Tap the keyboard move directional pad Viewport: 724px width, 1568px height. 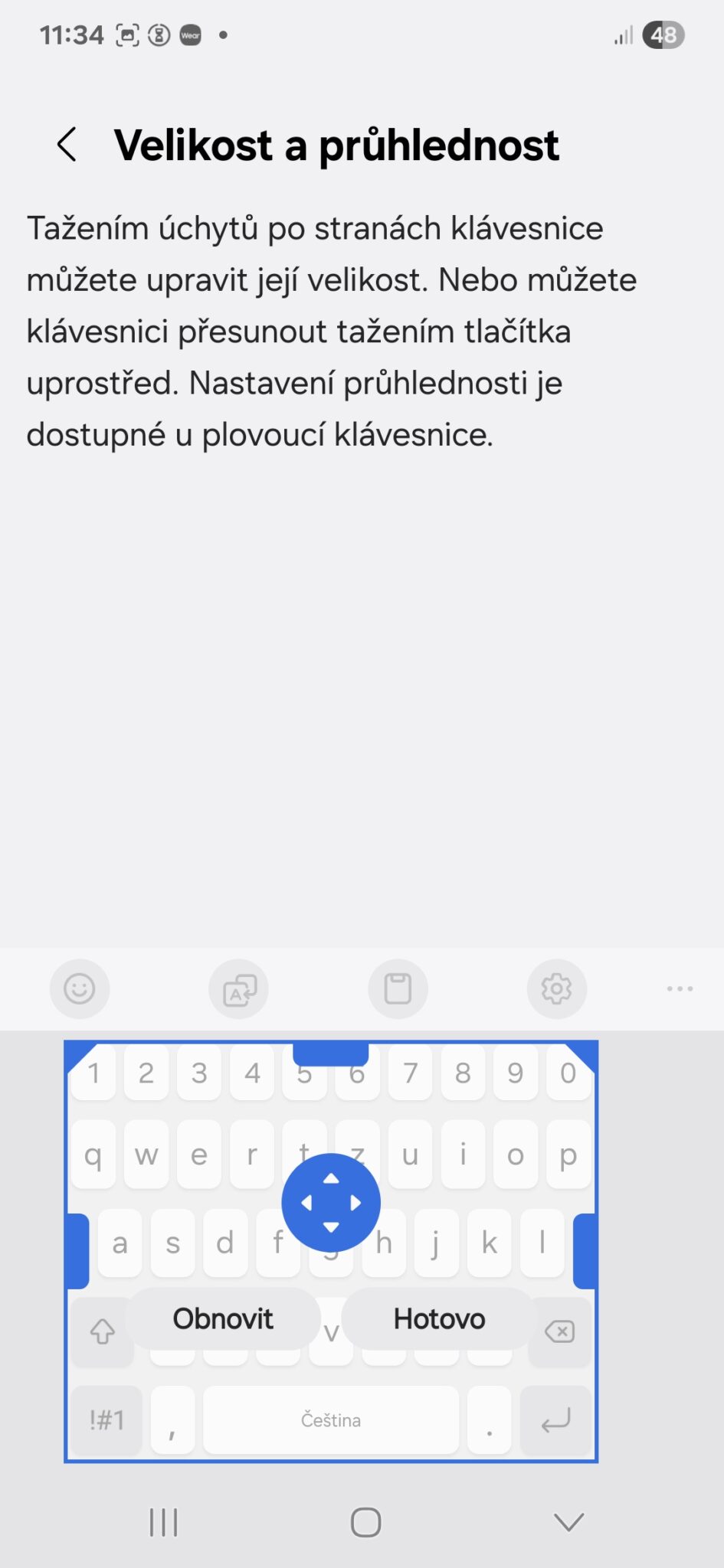pyautogui.click(x=331, y=1200)
